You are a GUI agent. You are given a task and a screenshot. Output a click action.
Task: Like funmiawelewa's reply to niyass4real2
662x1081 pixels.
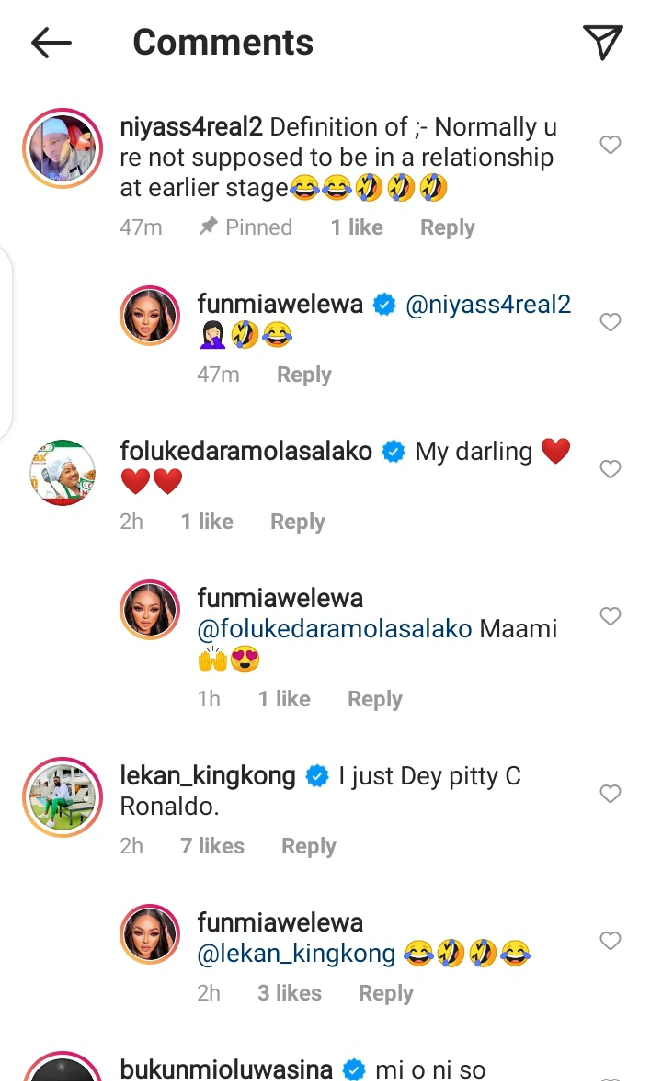pos(610,322)
